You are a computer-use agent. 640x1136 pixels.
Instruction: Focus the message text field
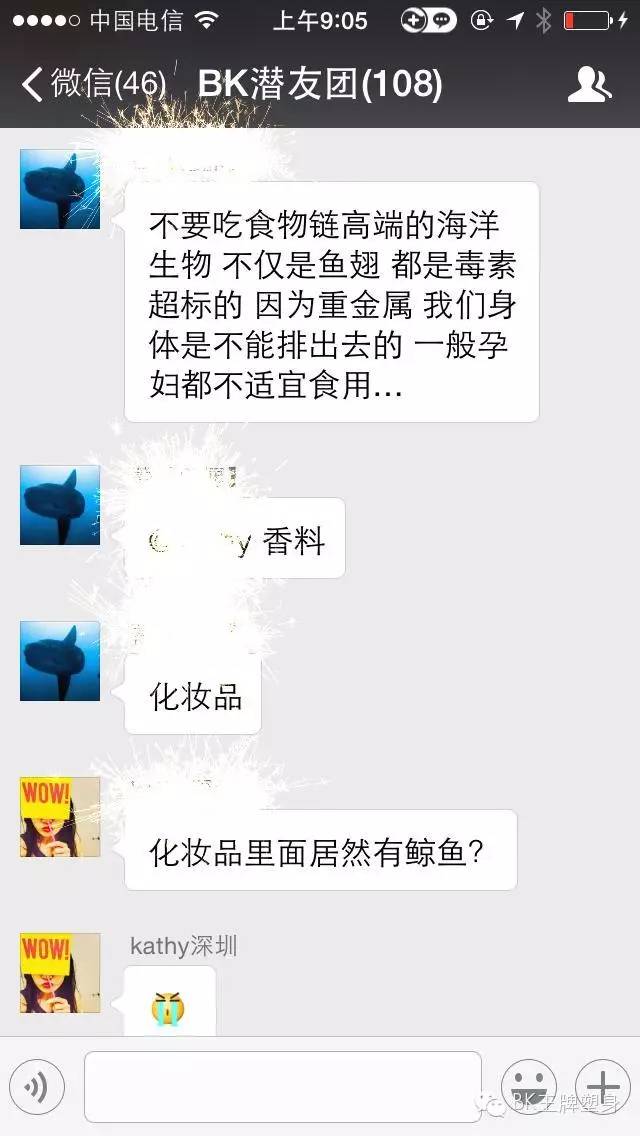pyautogui.click(x=283, y=1087)
